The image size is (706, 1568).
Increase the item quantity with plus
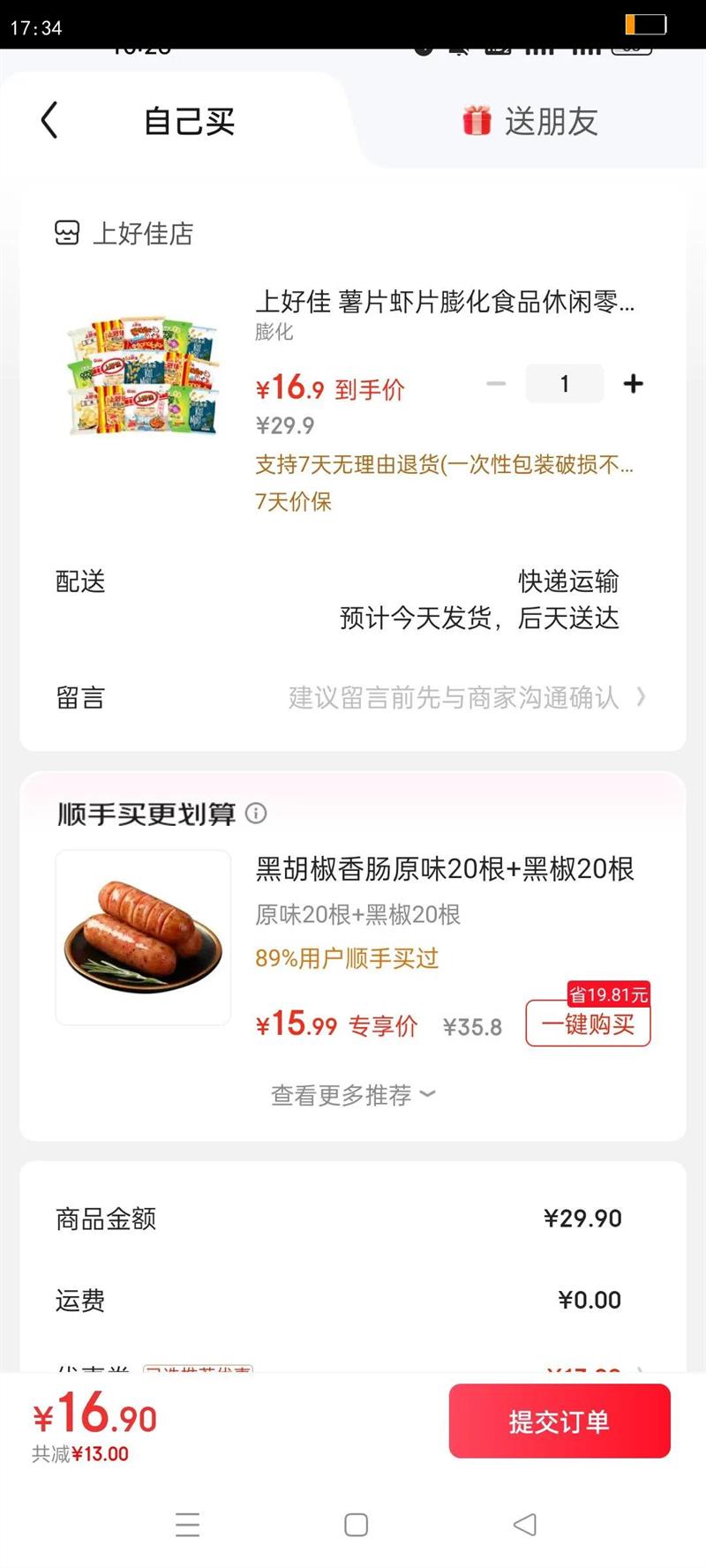[x=633, y=384]
